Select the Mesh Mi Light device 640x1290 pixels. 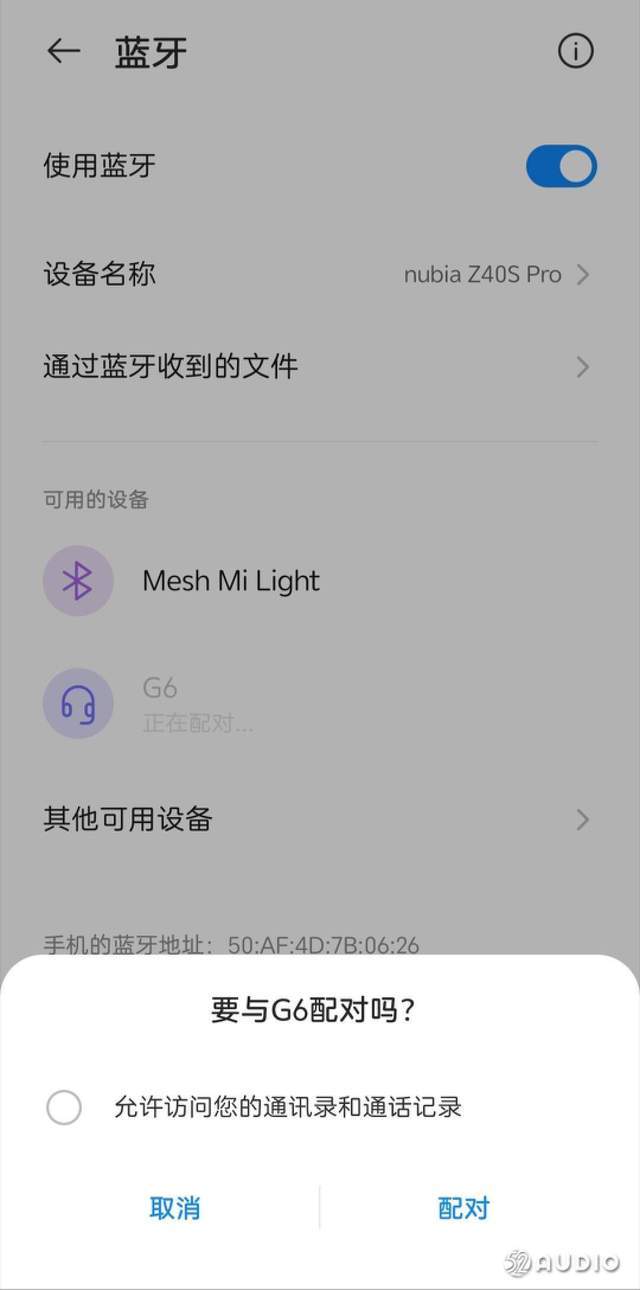point(231,581)
